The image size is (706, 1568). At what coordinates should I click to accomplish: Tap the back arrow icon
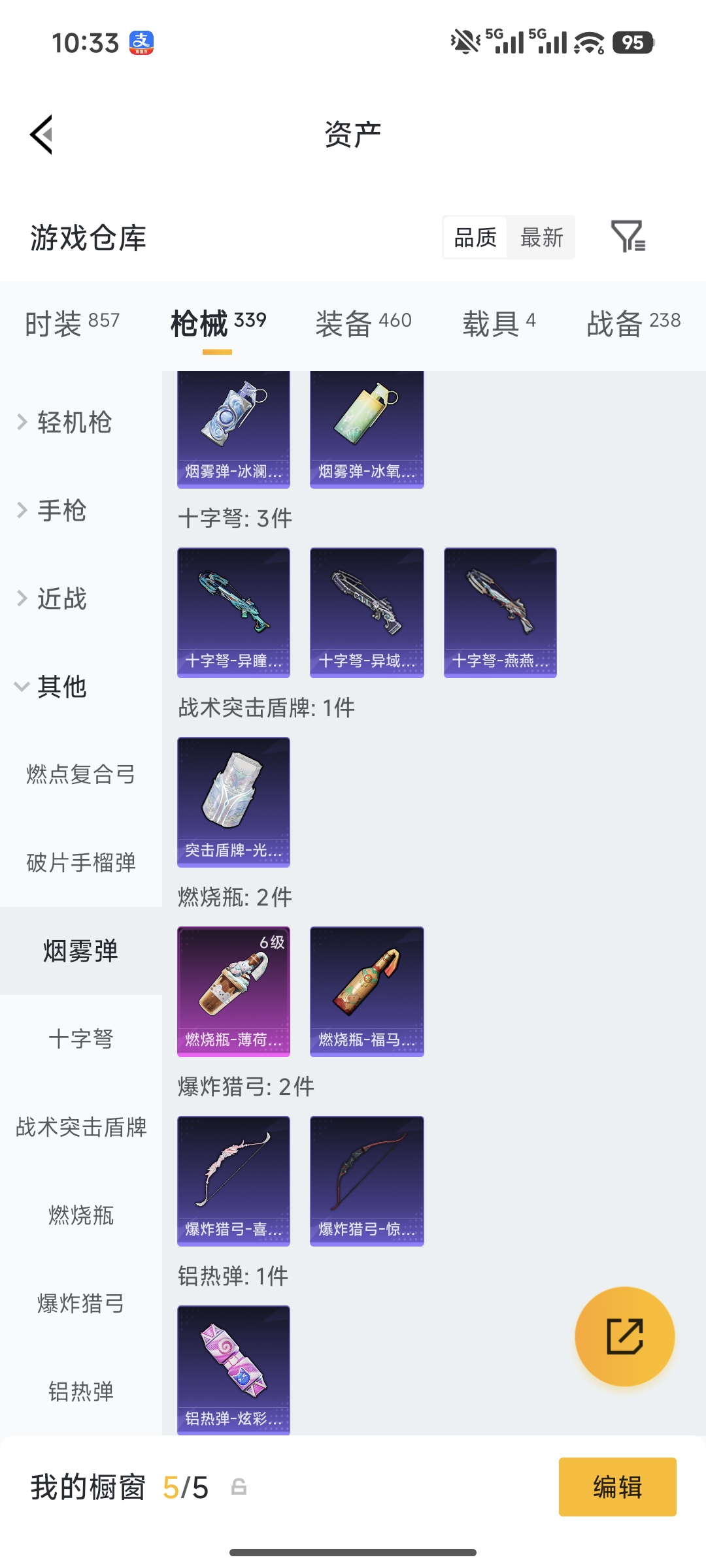click(x=41, y=134)
